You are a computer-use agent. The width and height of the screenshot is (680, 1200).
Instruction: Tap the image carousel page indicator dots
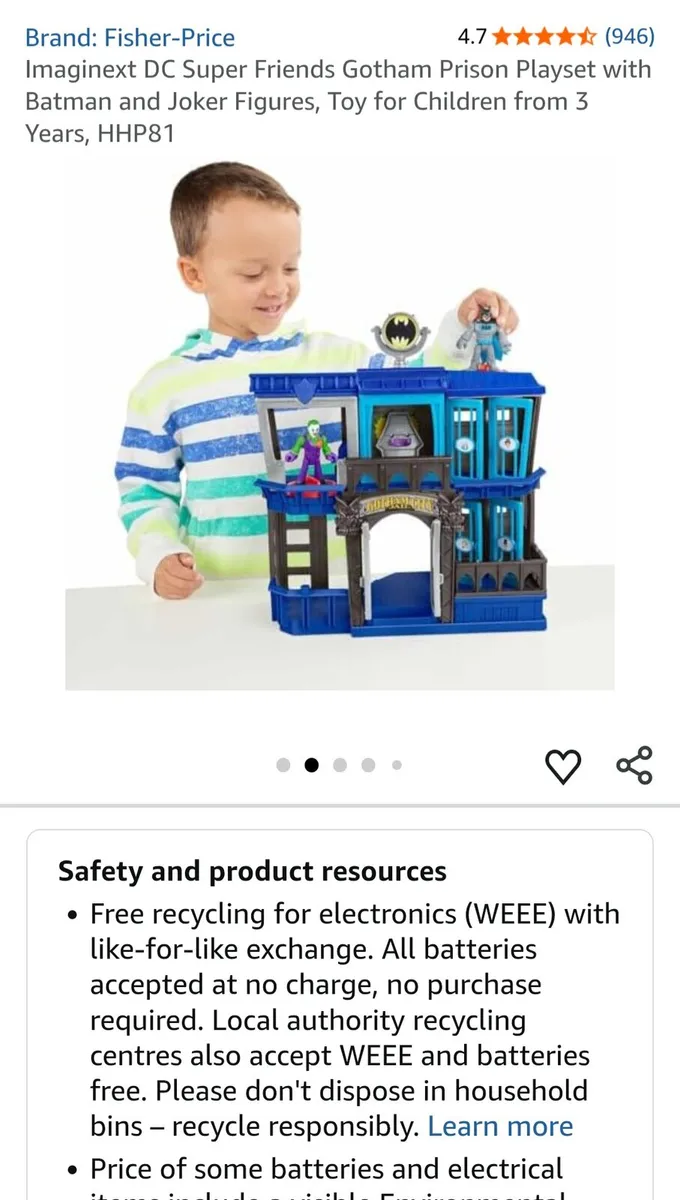coord(339,765)
